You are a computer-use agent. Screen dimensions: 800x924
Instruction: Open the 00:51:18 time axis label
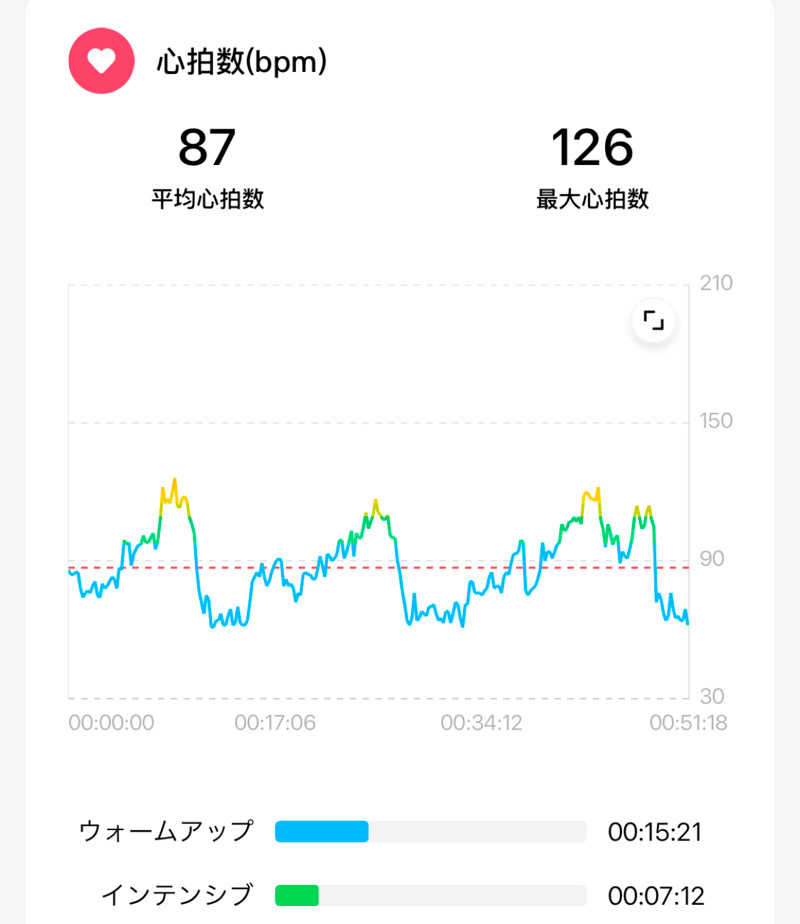point(690,722)
